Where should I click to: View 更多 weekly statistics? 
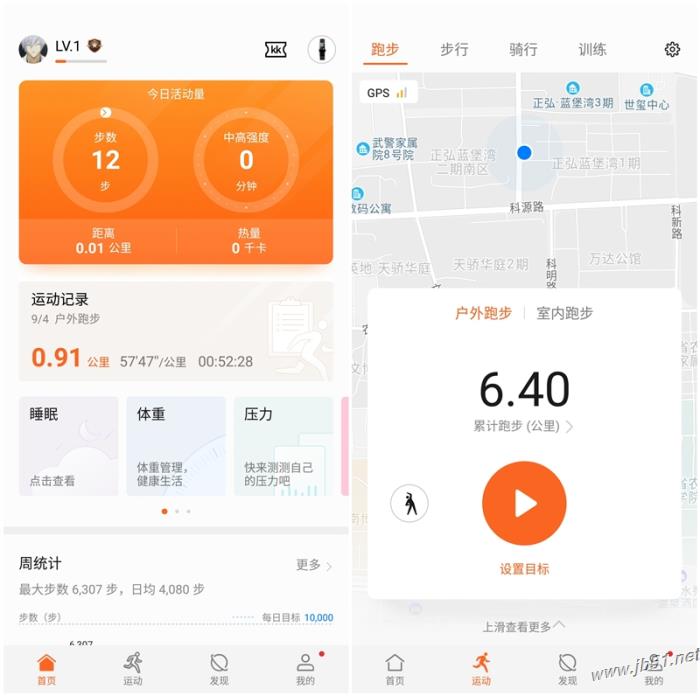(314, 565)
